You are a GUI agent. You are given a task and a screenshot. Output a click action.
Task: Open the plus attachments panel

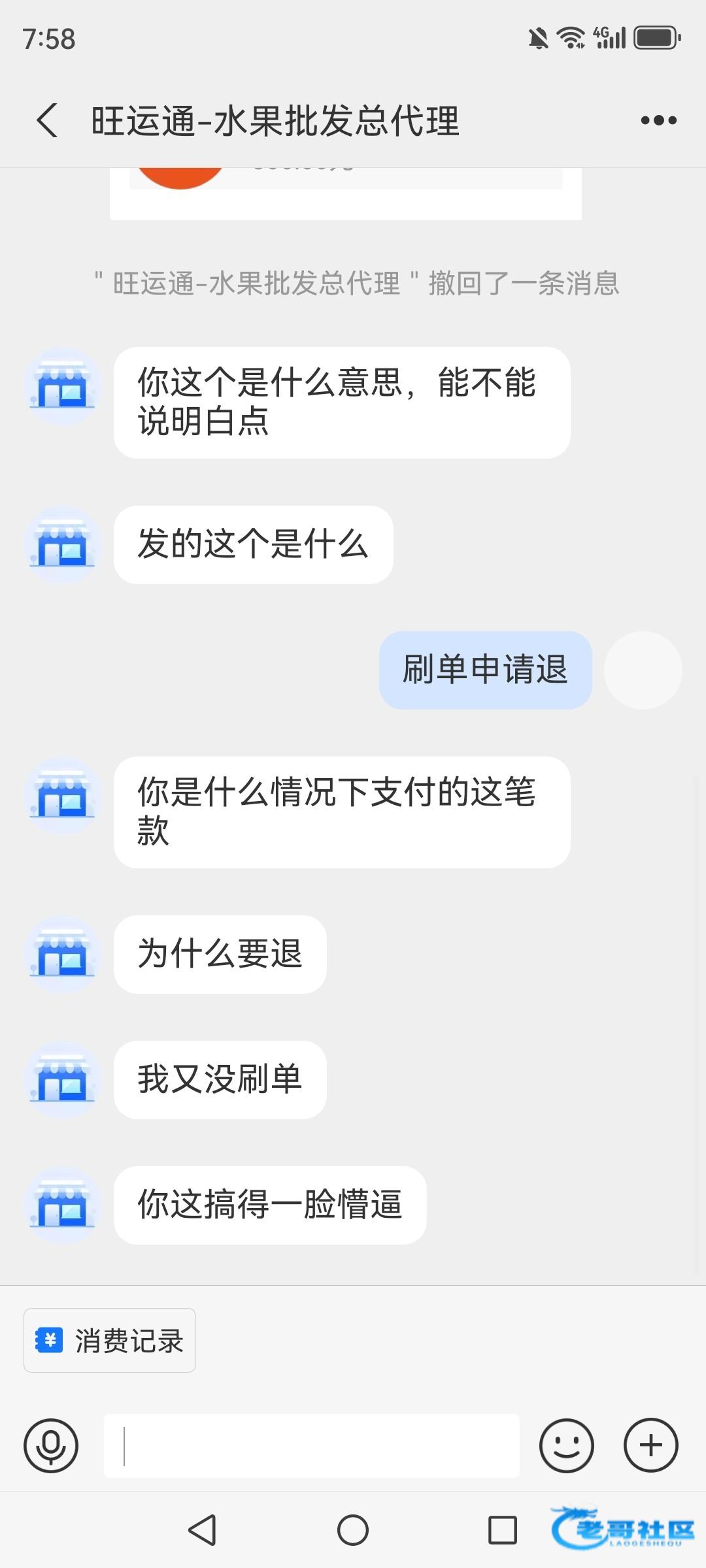650,1445
